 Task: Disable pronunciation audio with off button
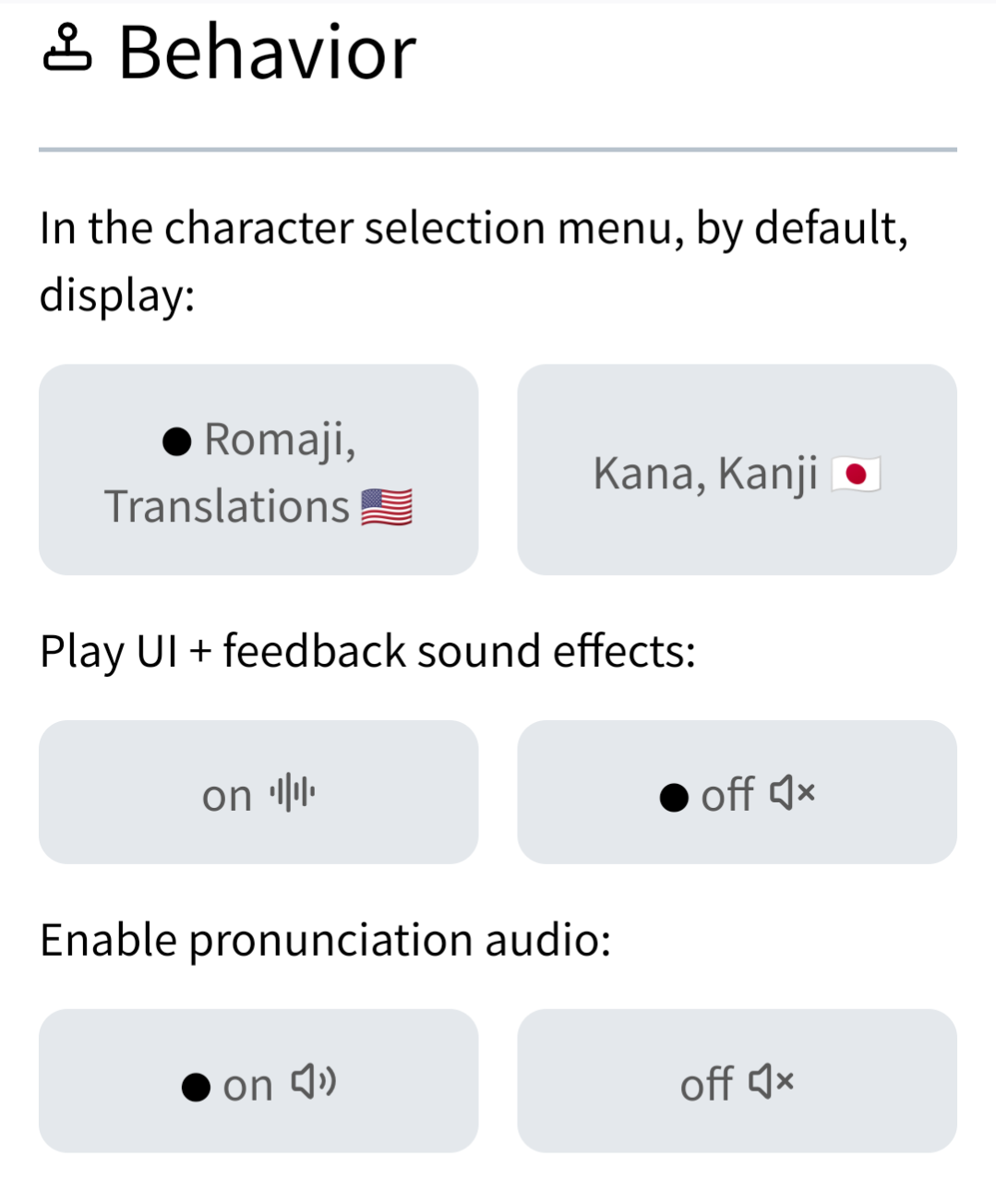(737, 1081)
